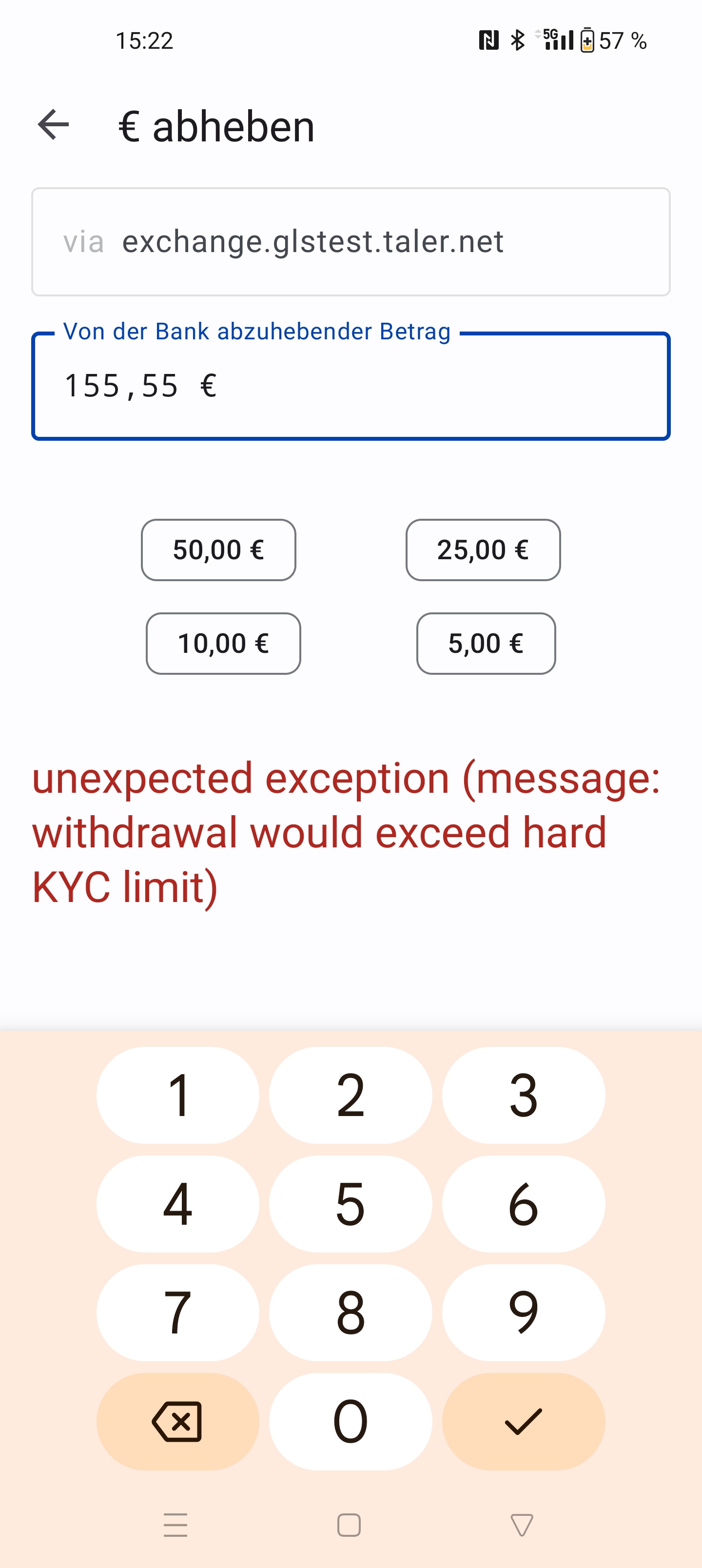Tap the 0 key on the keypad
This screenshot has width=702, height=1568.
(351, 1421)
